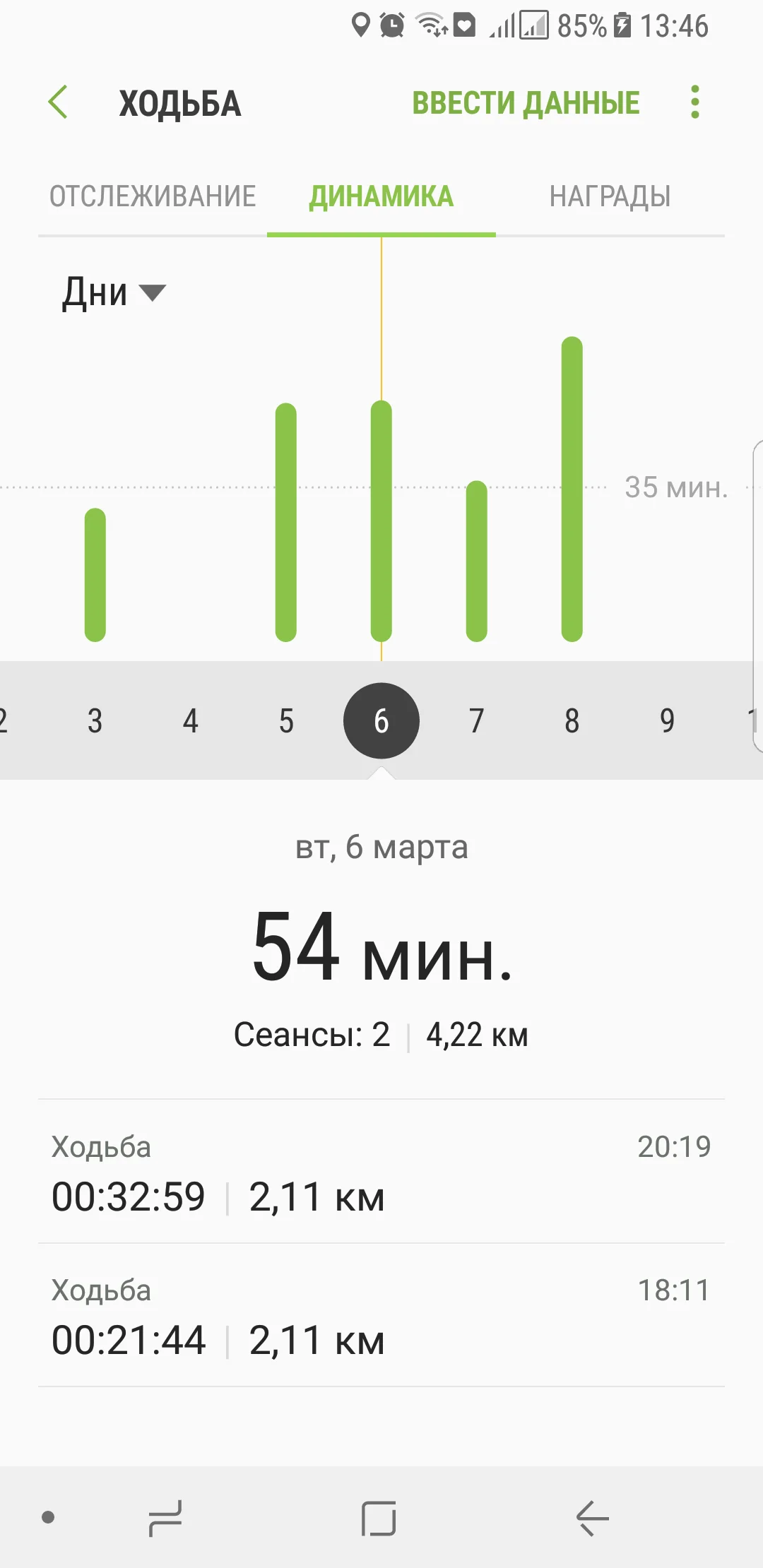
Task: Select day 4 on the timeline
Action: coord(191,721)
